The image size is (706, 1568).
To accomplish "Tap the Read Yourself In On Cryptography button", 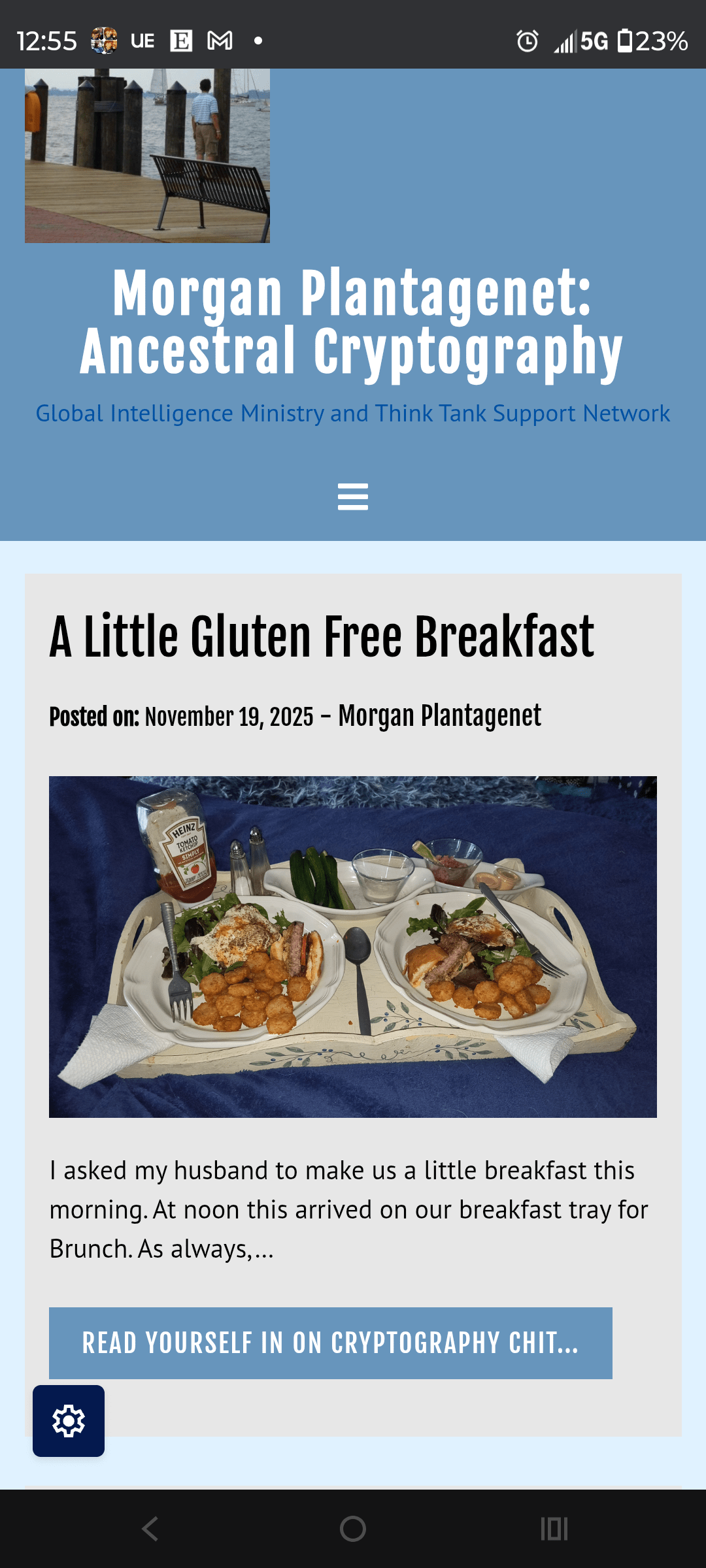I will (x=330, y=1343).
